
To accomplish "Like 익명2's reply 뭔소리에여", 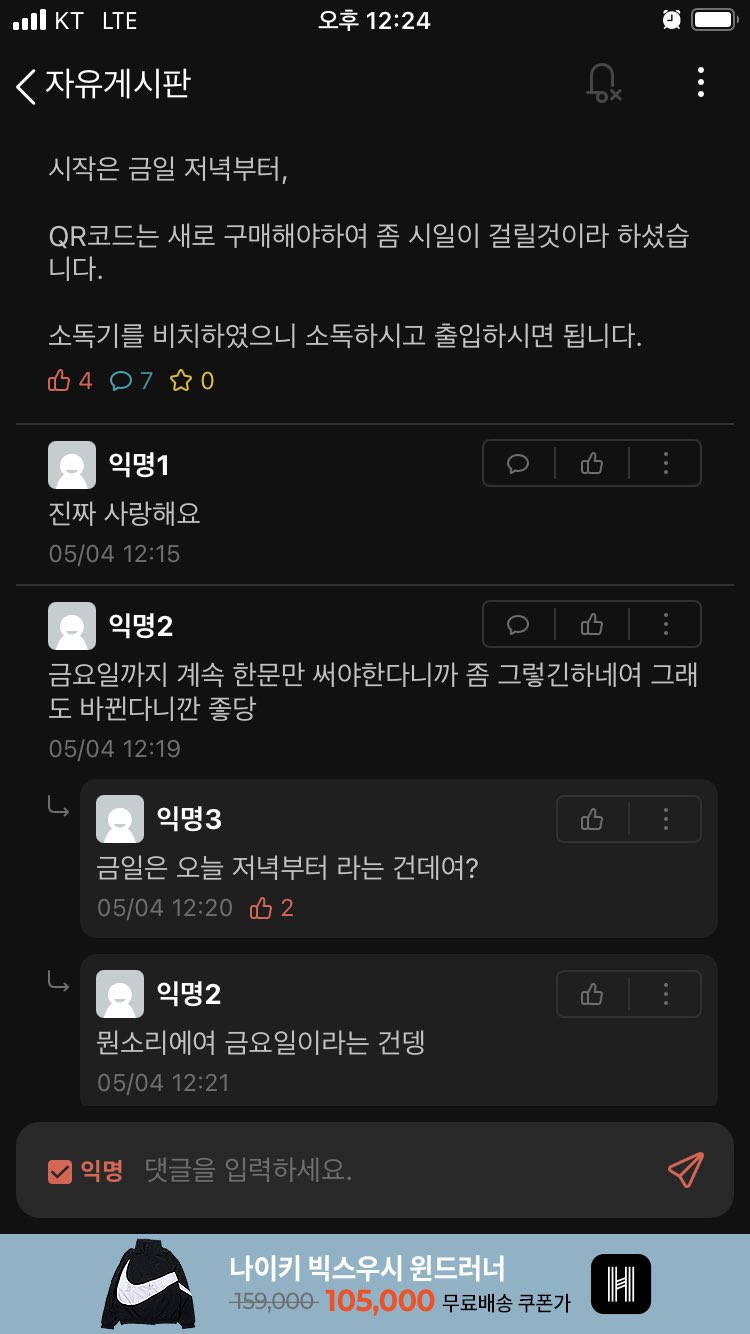I will [x=592, y=993].
